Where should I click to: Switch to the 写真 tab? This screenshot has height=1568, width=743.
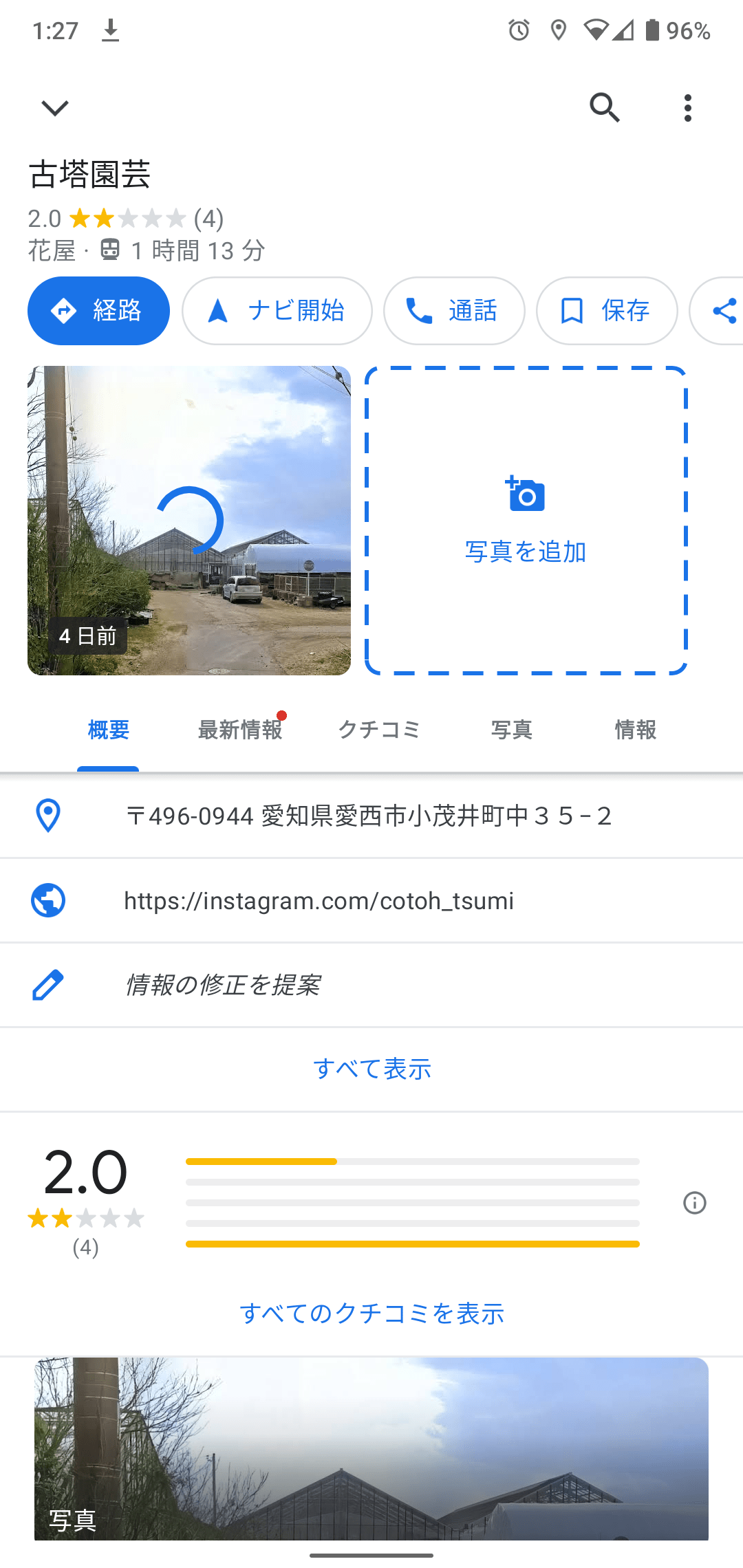point(512,730)
